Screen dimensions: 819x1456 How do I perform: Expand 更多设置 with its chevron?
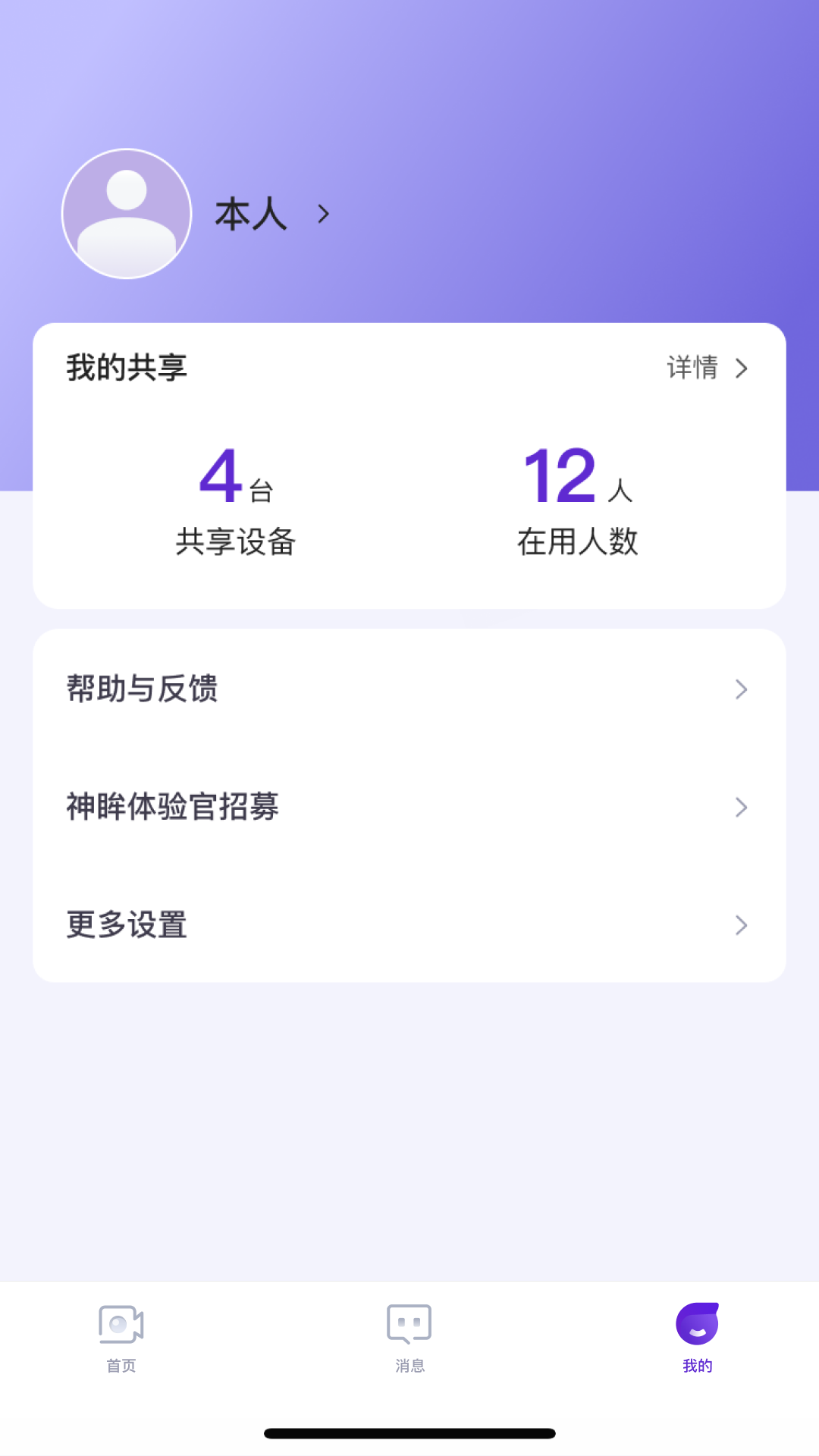[x=742, y=925]
